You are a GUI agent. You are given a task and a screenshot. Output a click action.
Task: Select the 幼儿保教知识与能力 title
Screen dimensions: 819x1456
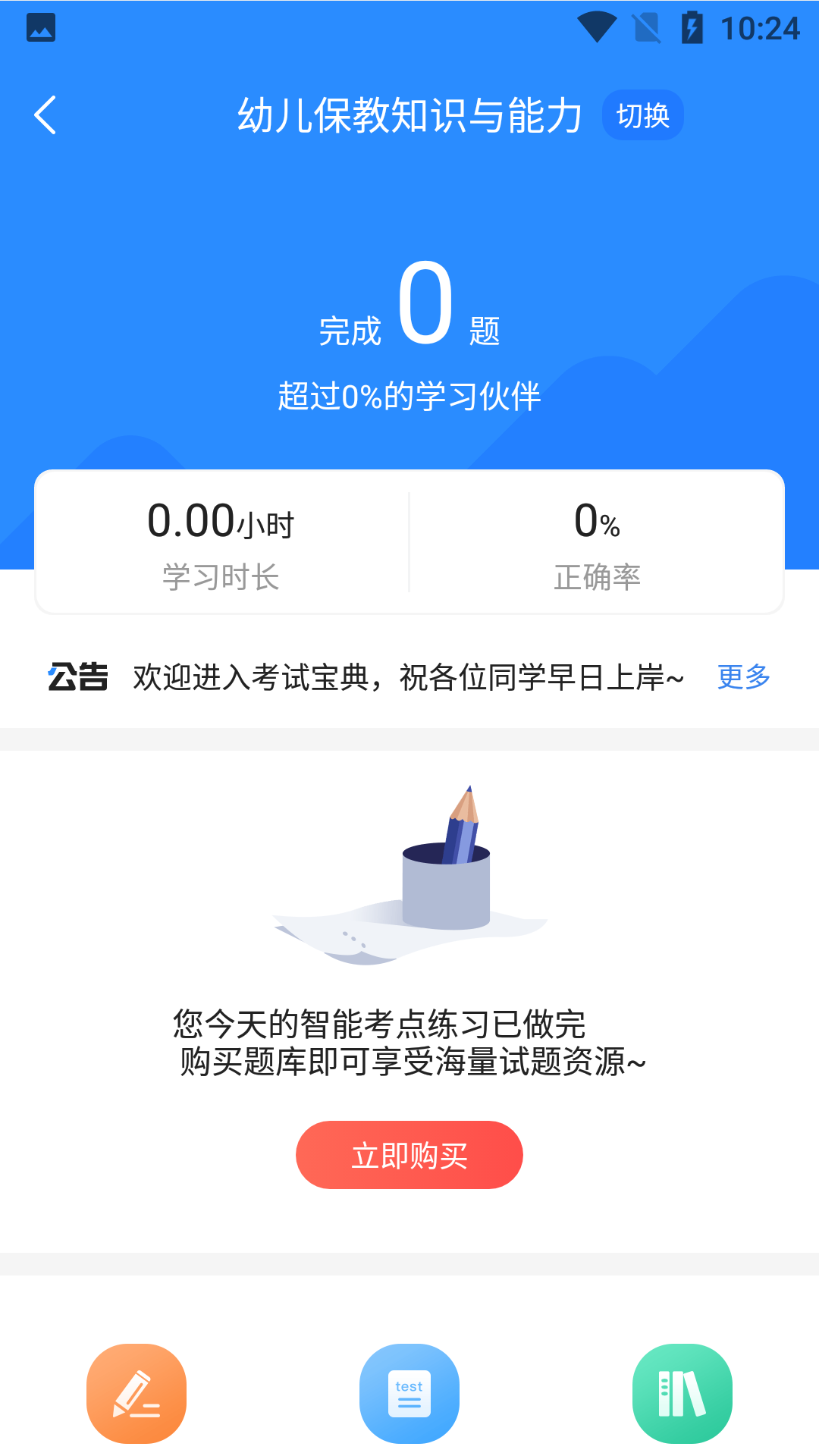409,114
